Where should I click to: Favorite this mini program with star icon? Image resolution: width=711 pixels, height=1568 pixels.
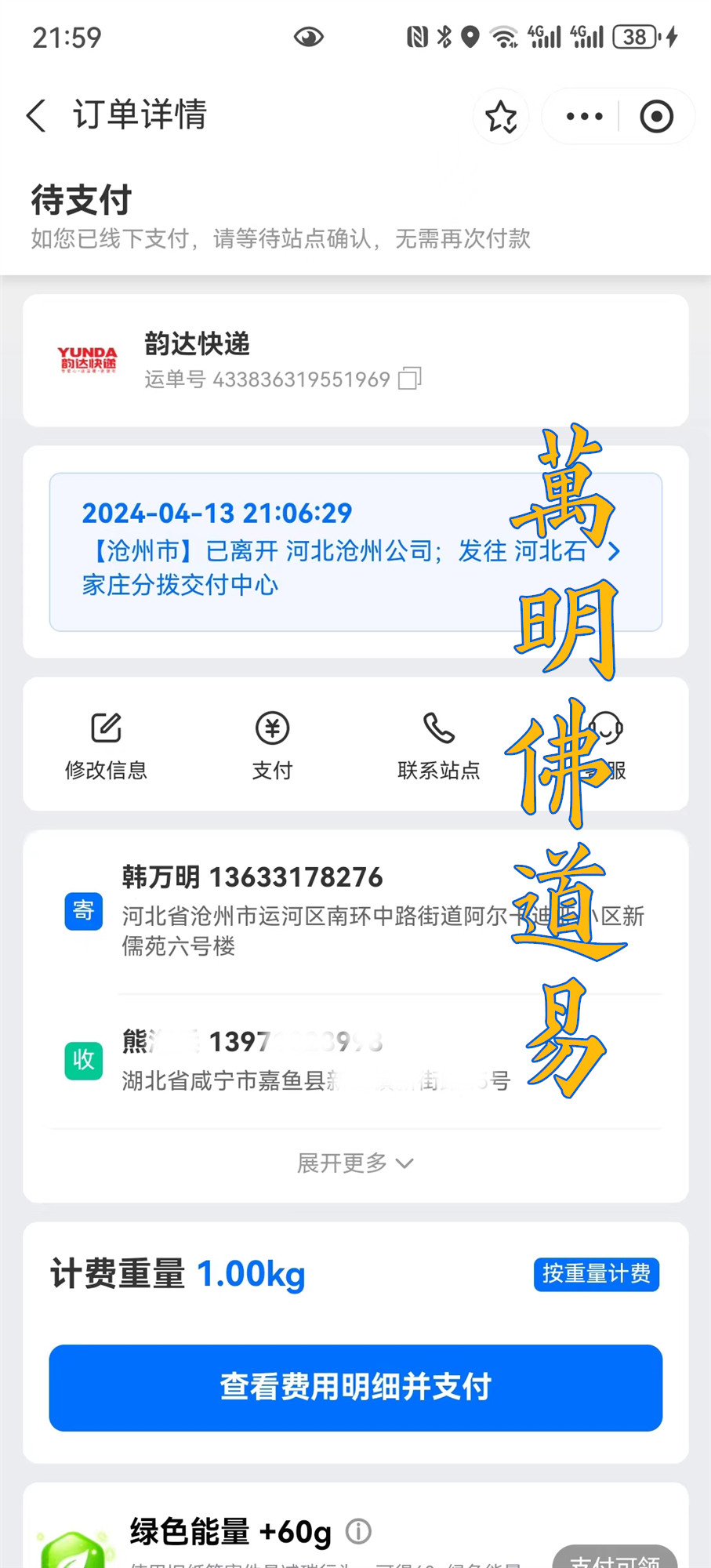501,117
